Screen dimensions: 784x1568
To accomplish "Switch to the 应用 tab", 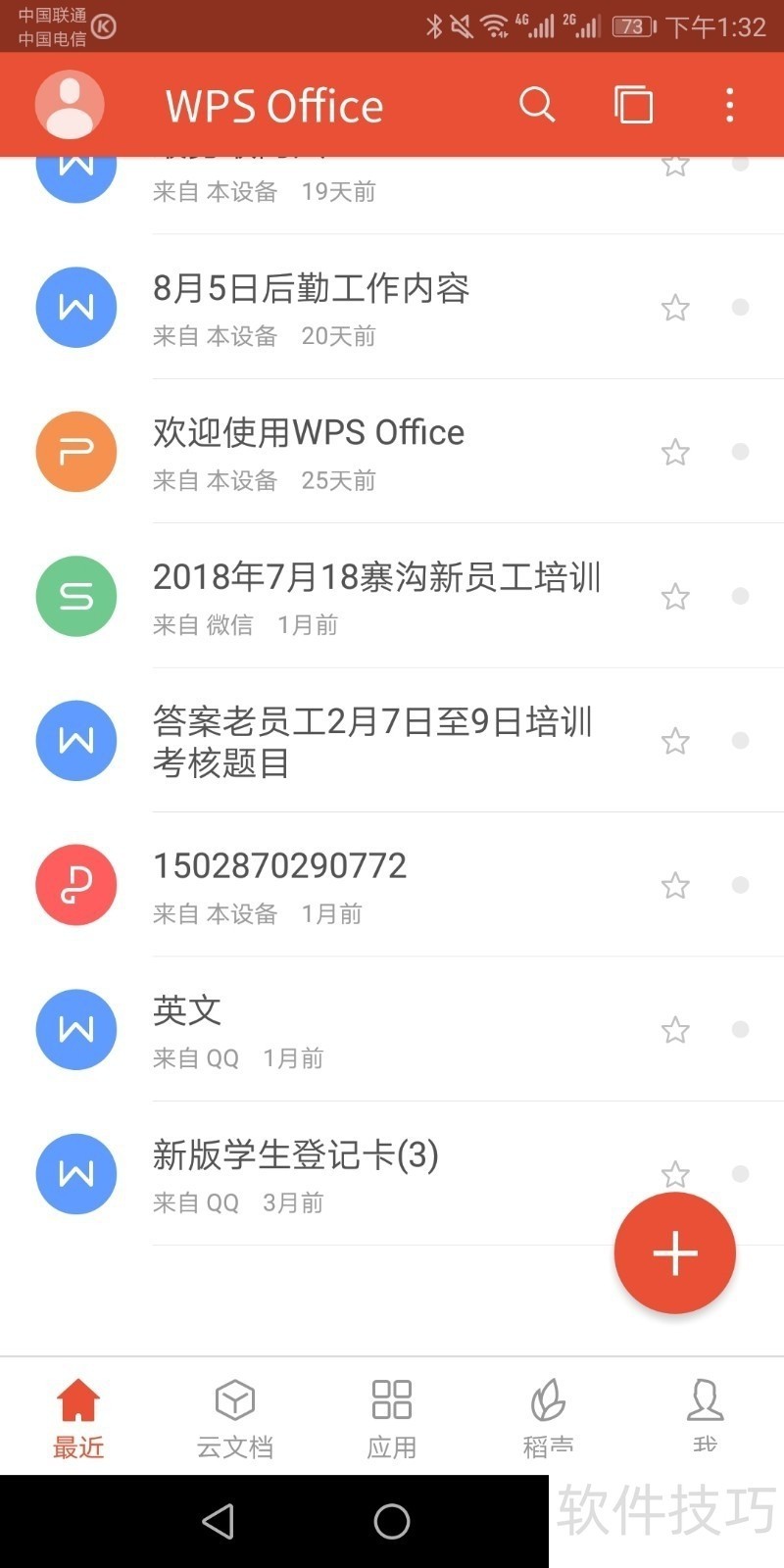I will tap(392, 1417).
